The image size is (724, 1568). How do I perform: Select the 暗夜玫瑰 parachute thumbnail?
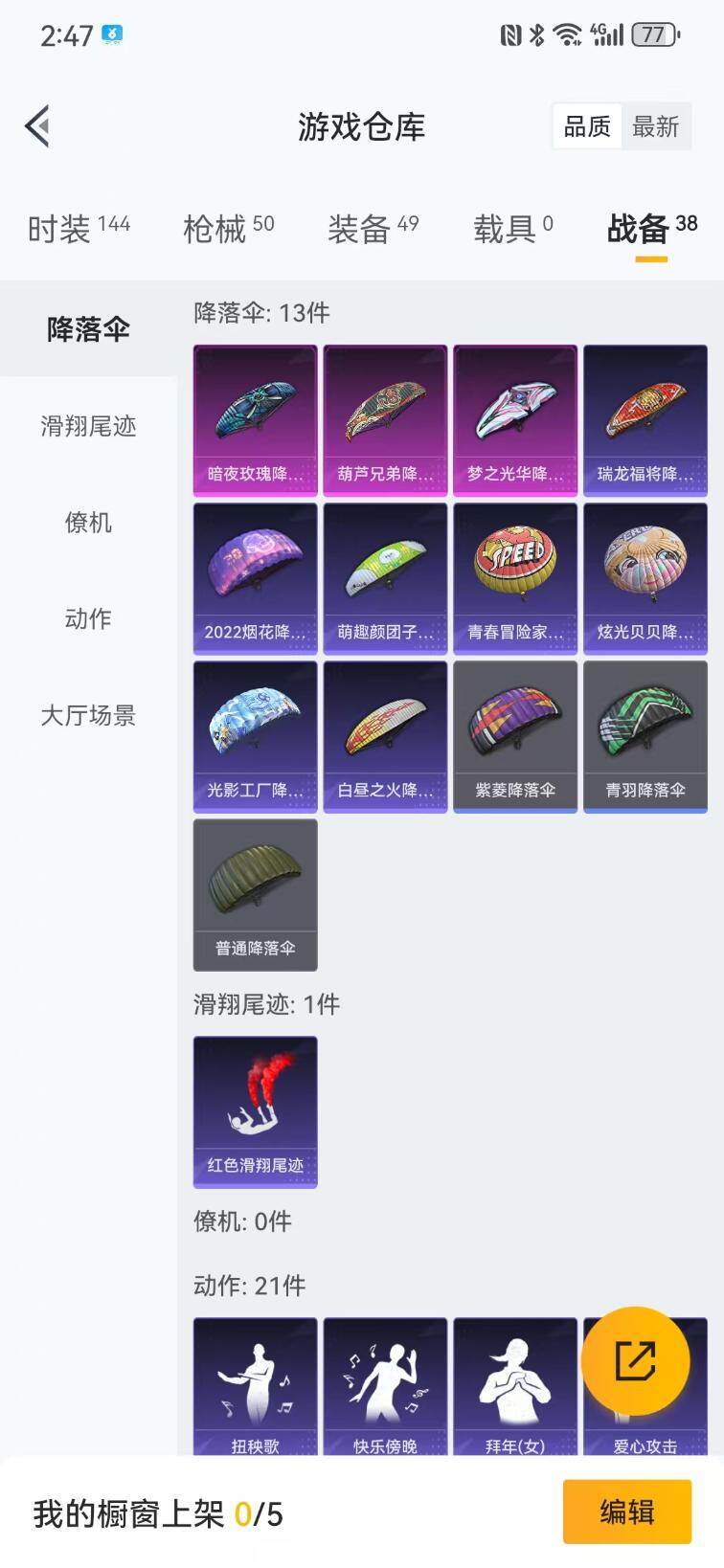click(x=255, y=418)
